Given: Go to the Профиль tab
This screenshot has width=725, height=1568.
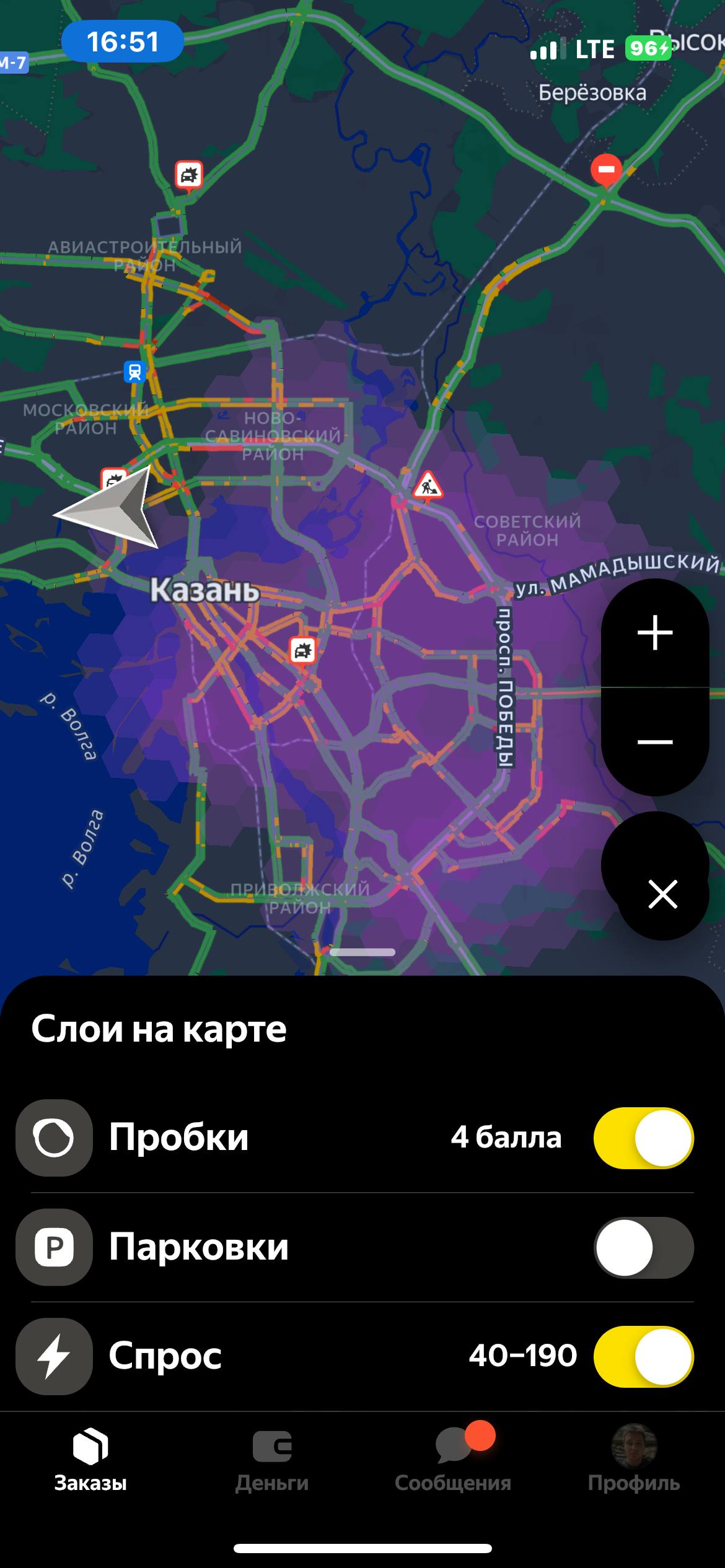Looking at the screenshot, I should (x=633, y=1462).
